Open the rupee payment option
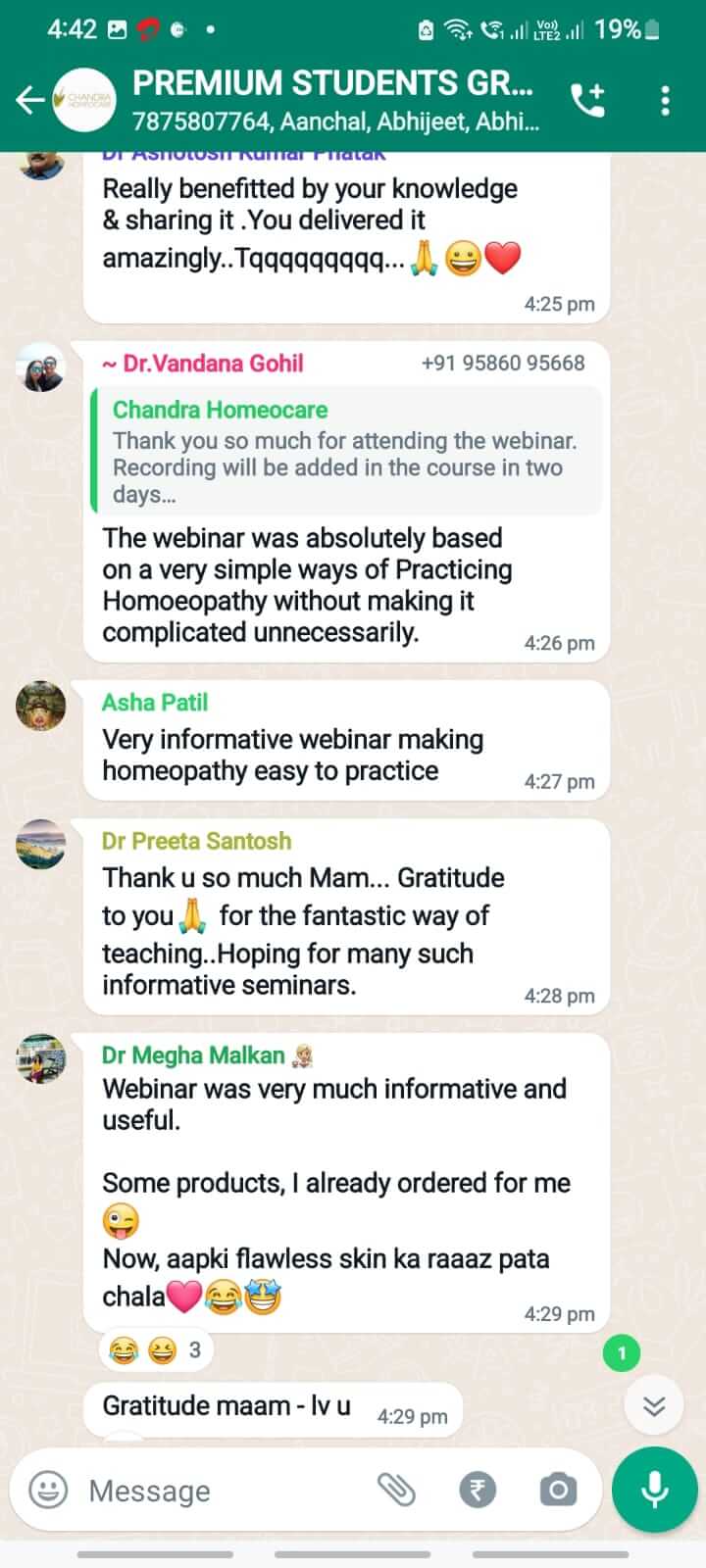Image resolution: width=706 pixels, height=1568 pixels. point(478,1491)
